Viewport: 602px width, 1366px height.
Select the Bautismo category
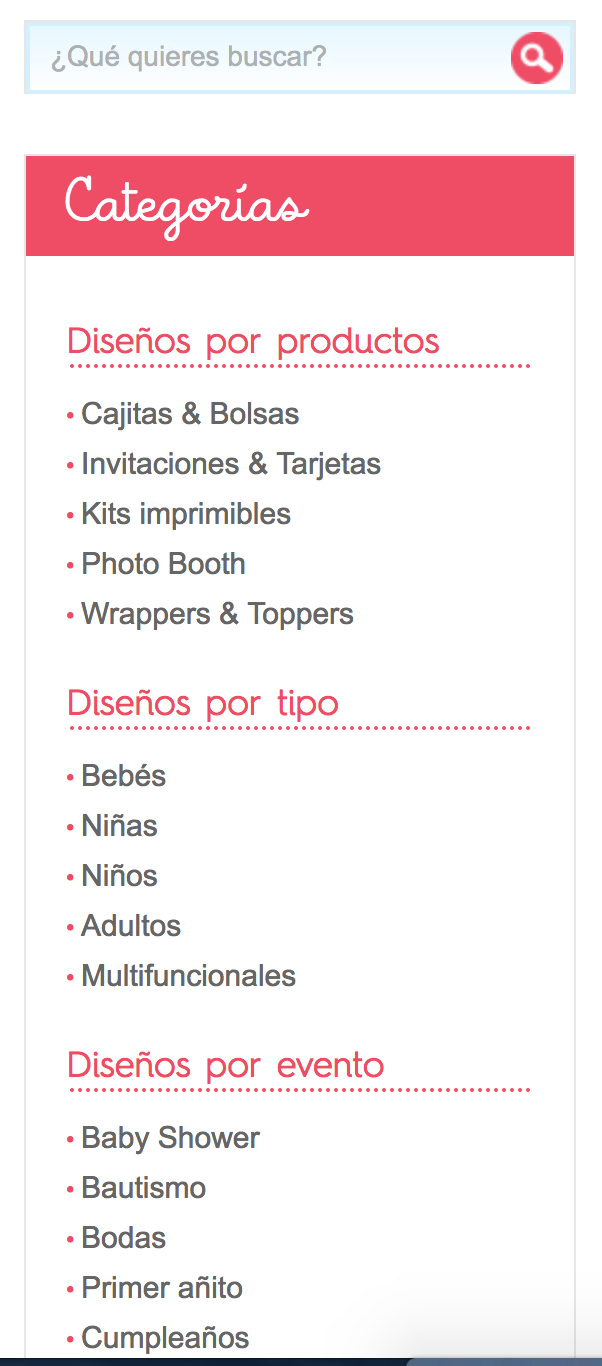tap(143, 1188)
